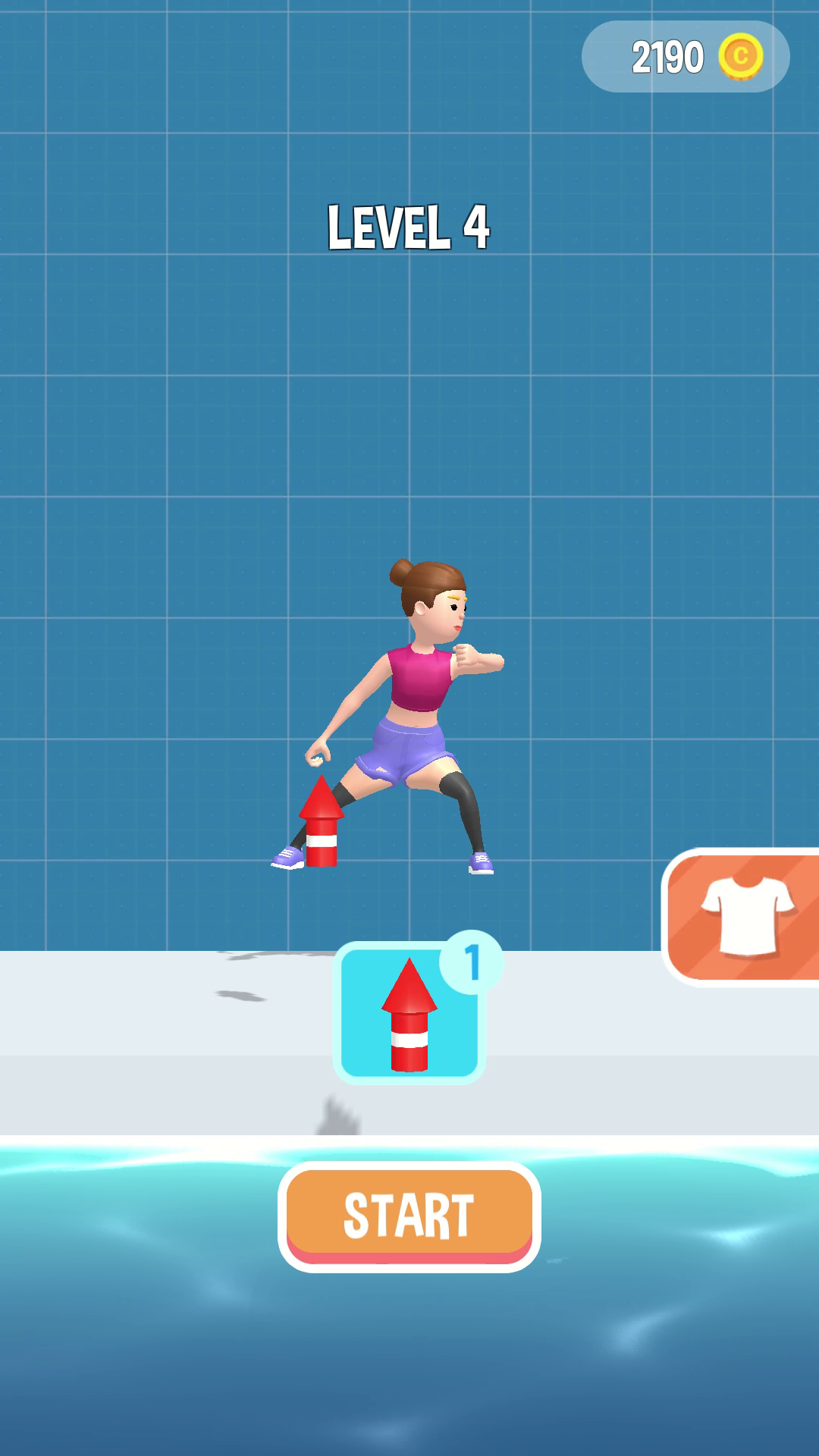This screenshot has height=1456, width=819.
Task: Tap the START button
Action: pos(409,1216)
